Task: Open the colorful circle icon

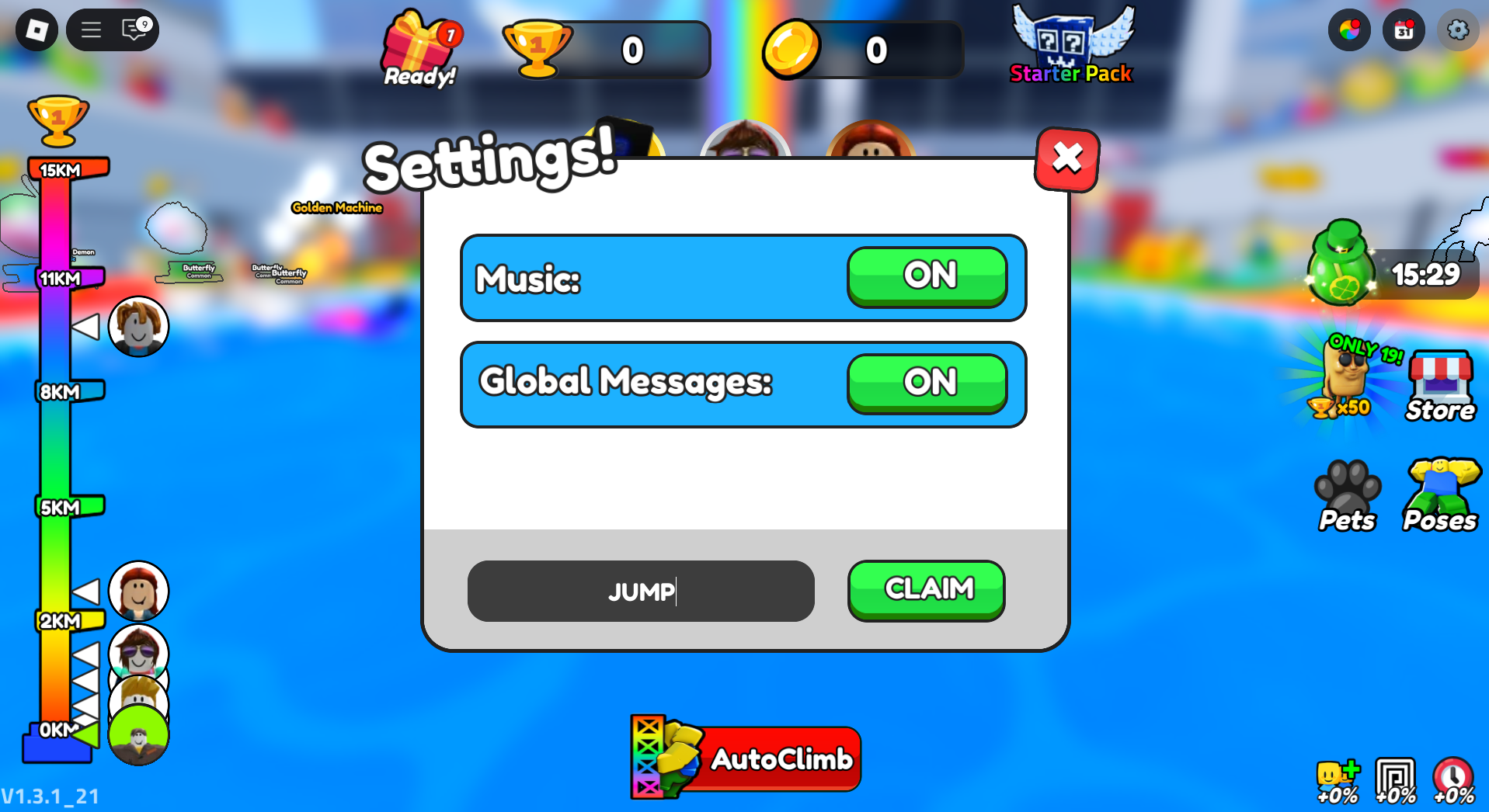Action: point(1349,30)
